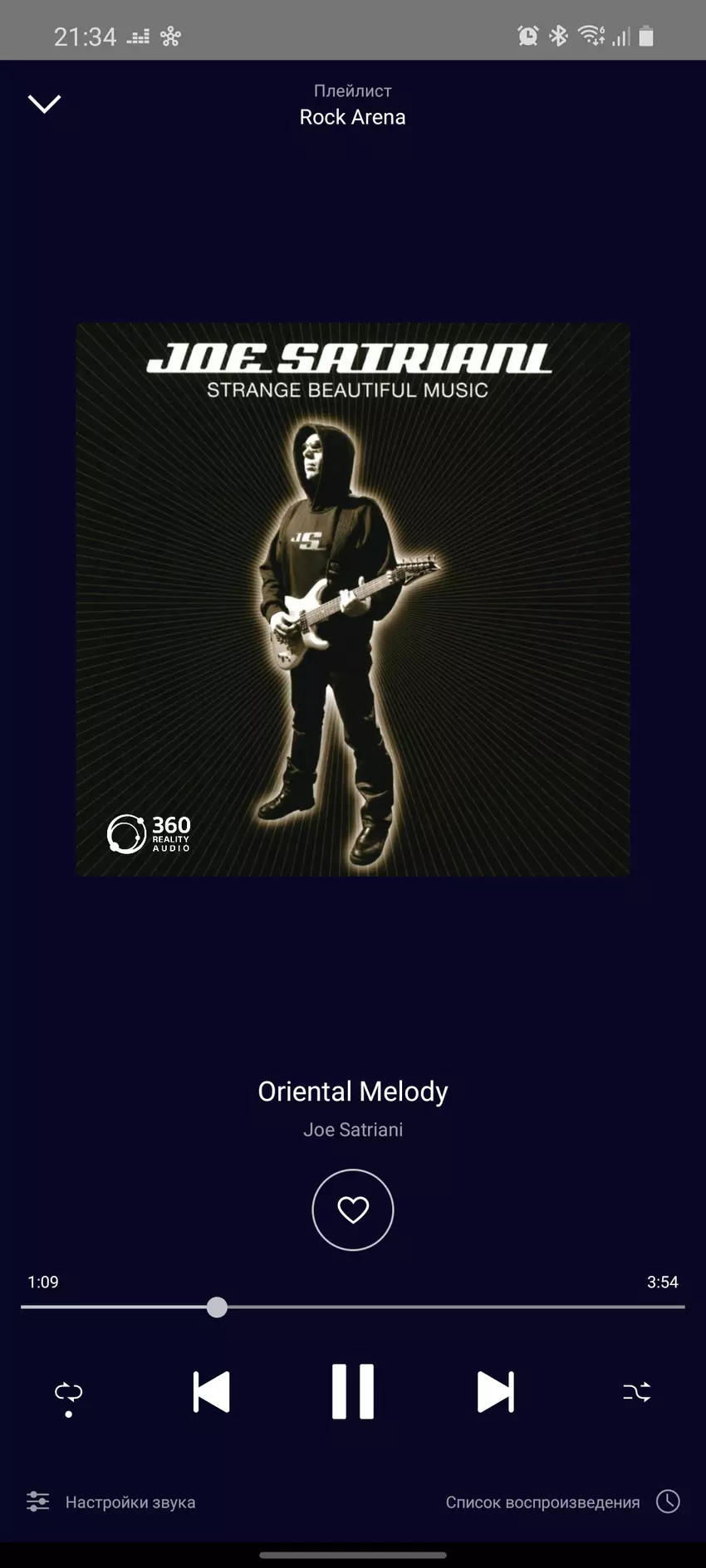Toggle shuffle playback

tap(637, 1392)
